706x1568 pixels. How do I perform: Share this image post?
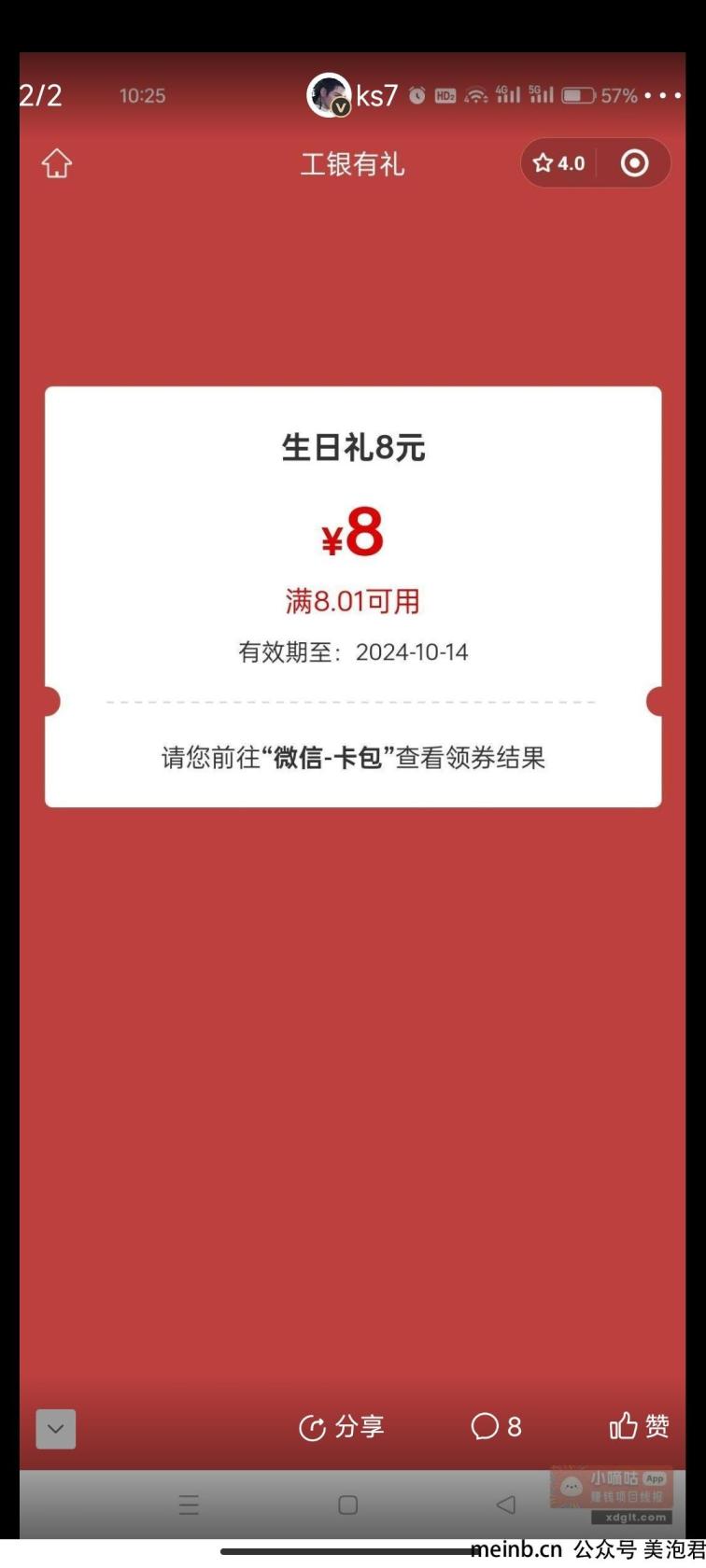342,1426
